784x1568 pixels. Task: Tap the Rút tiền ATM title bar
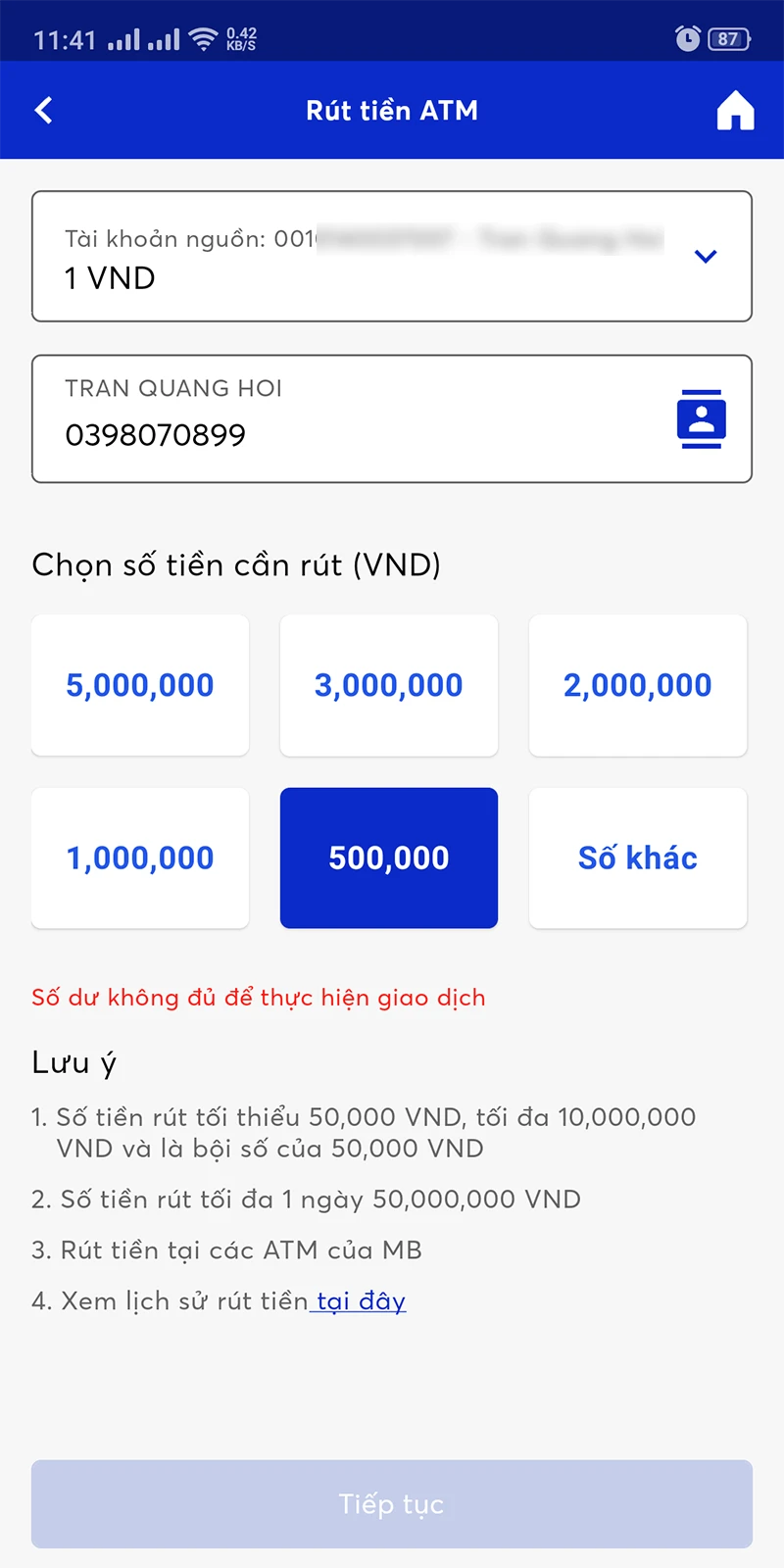[x=391, y=110]
